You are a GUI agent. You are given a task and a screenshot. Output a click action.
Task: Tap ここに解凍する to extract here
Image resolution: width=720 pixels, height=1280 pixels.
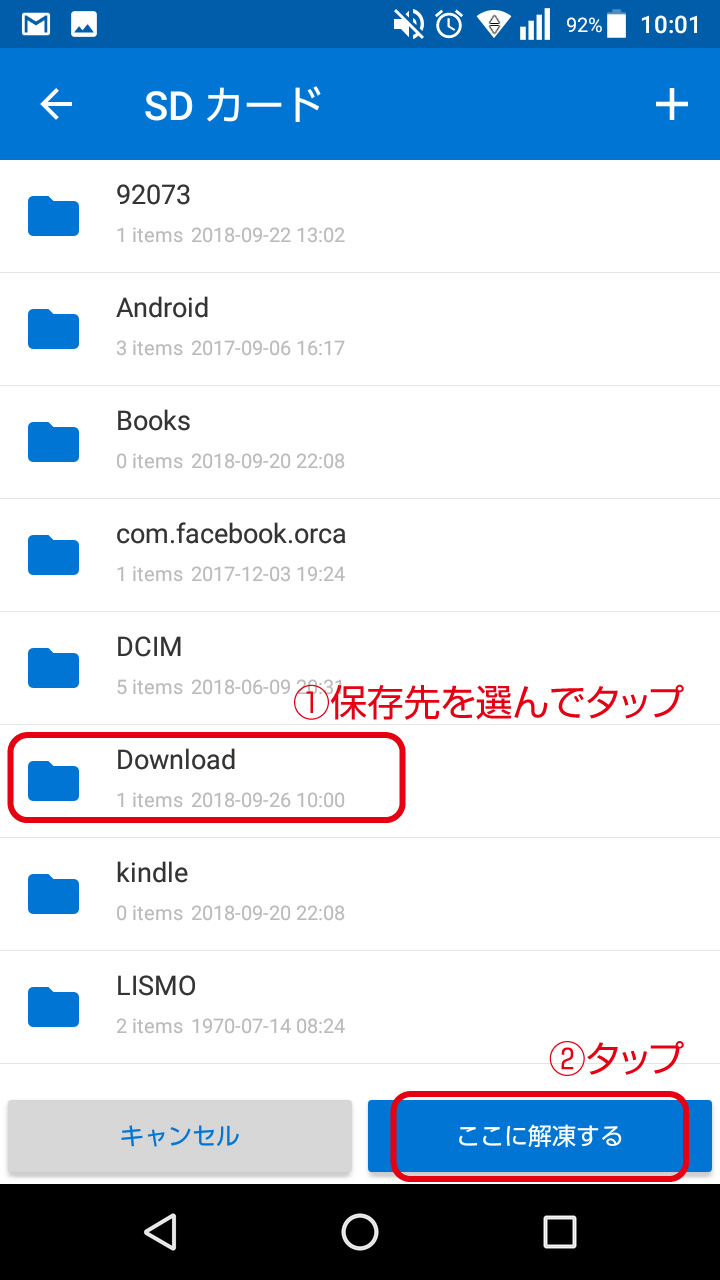(540, 1136)
